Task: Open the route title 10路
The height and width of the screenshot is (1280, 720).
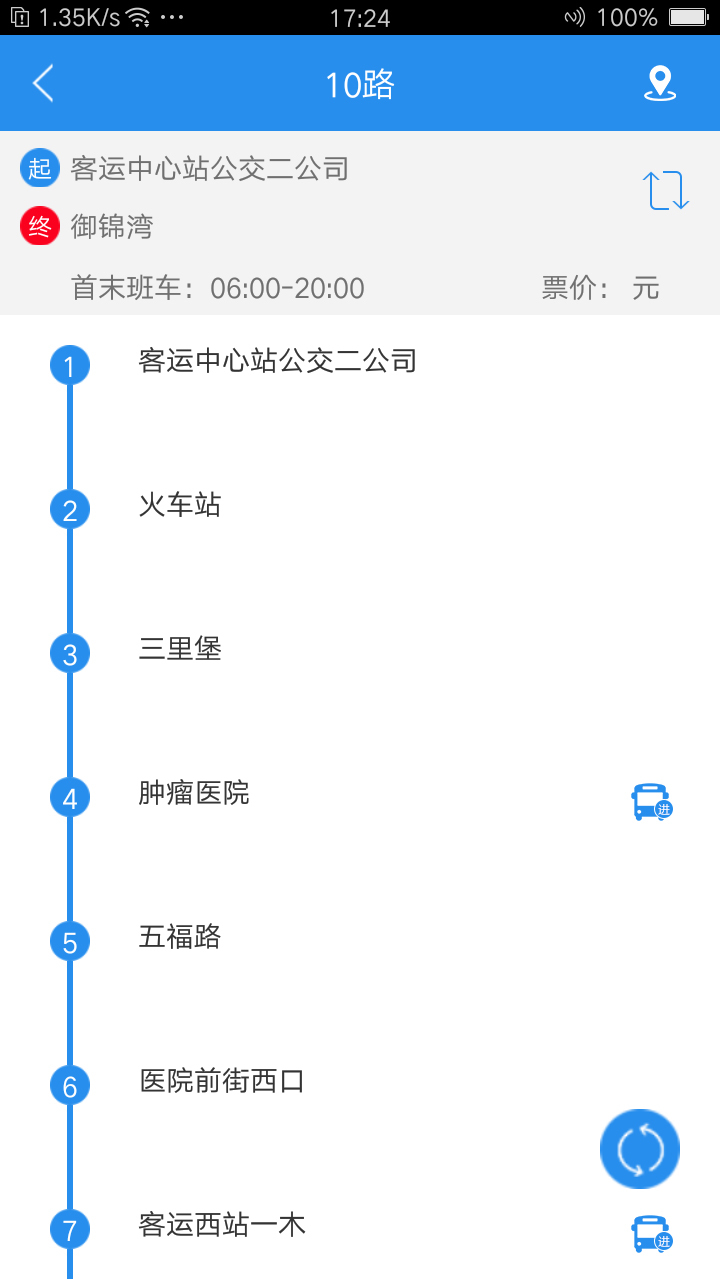Action: [x=360, y=84]
